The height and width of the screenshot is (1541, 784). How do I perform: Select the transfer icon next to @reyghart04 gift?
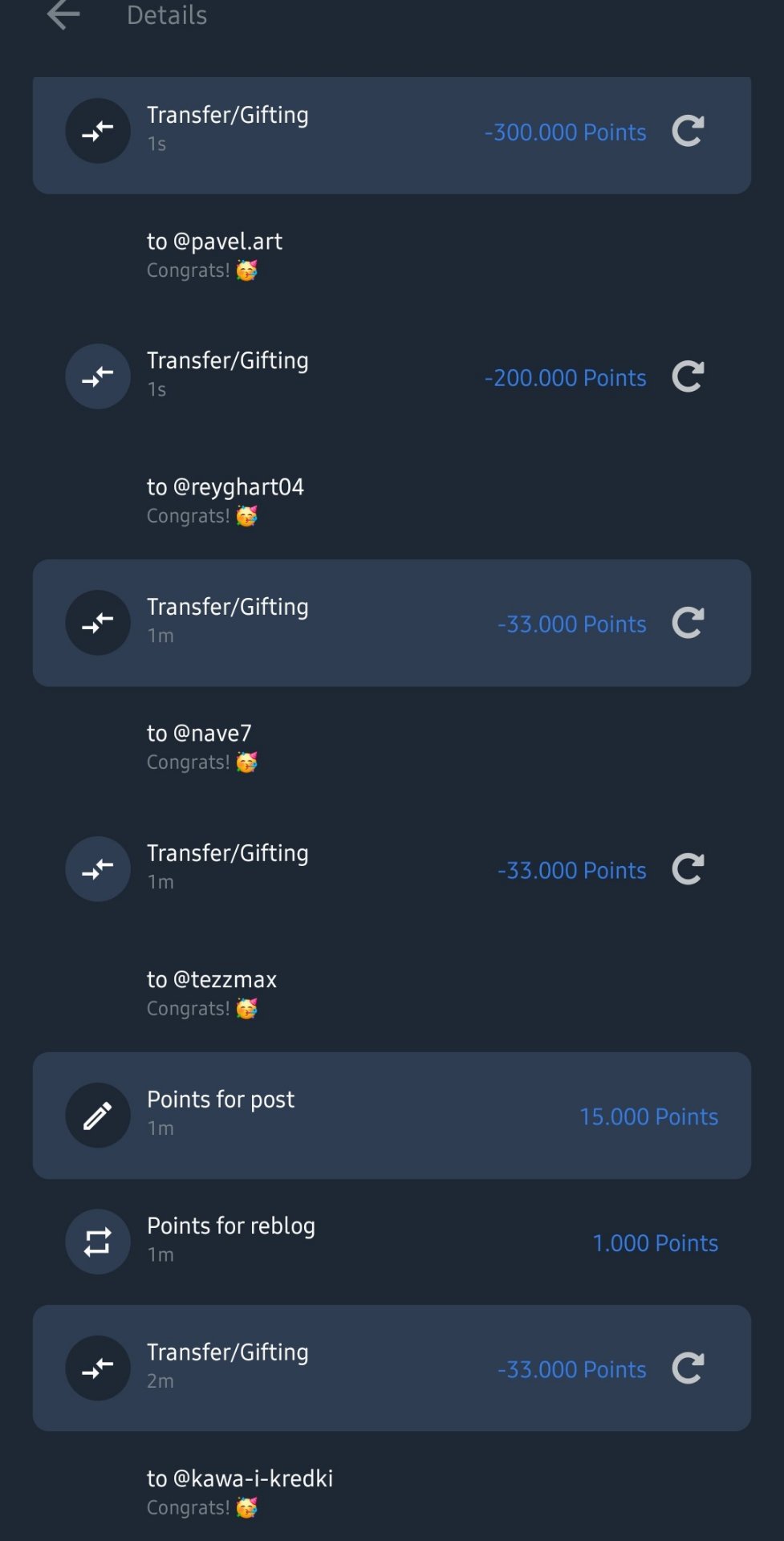pos(98,376)
